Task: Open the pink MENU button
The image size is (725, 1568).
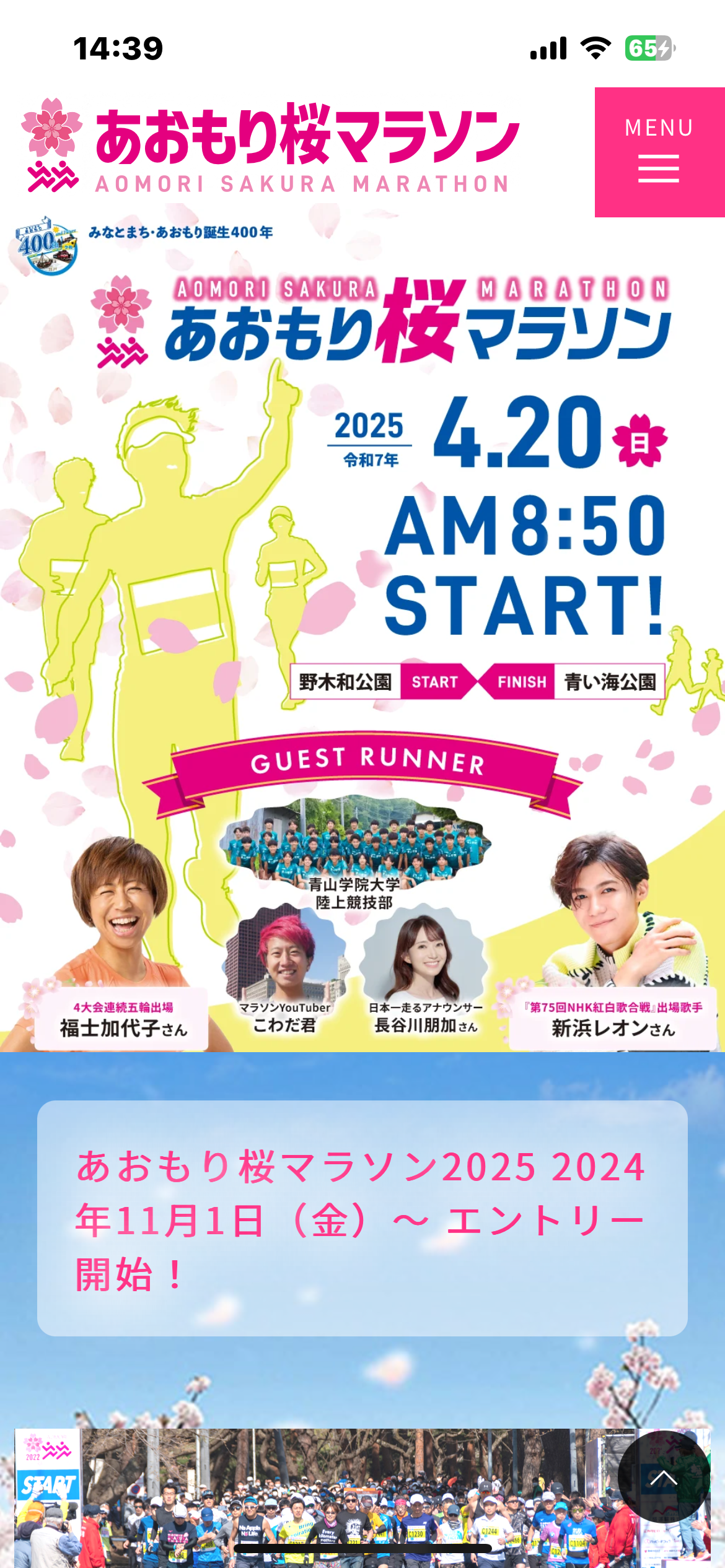Action: pyautogui.click(x=659, y=152)
